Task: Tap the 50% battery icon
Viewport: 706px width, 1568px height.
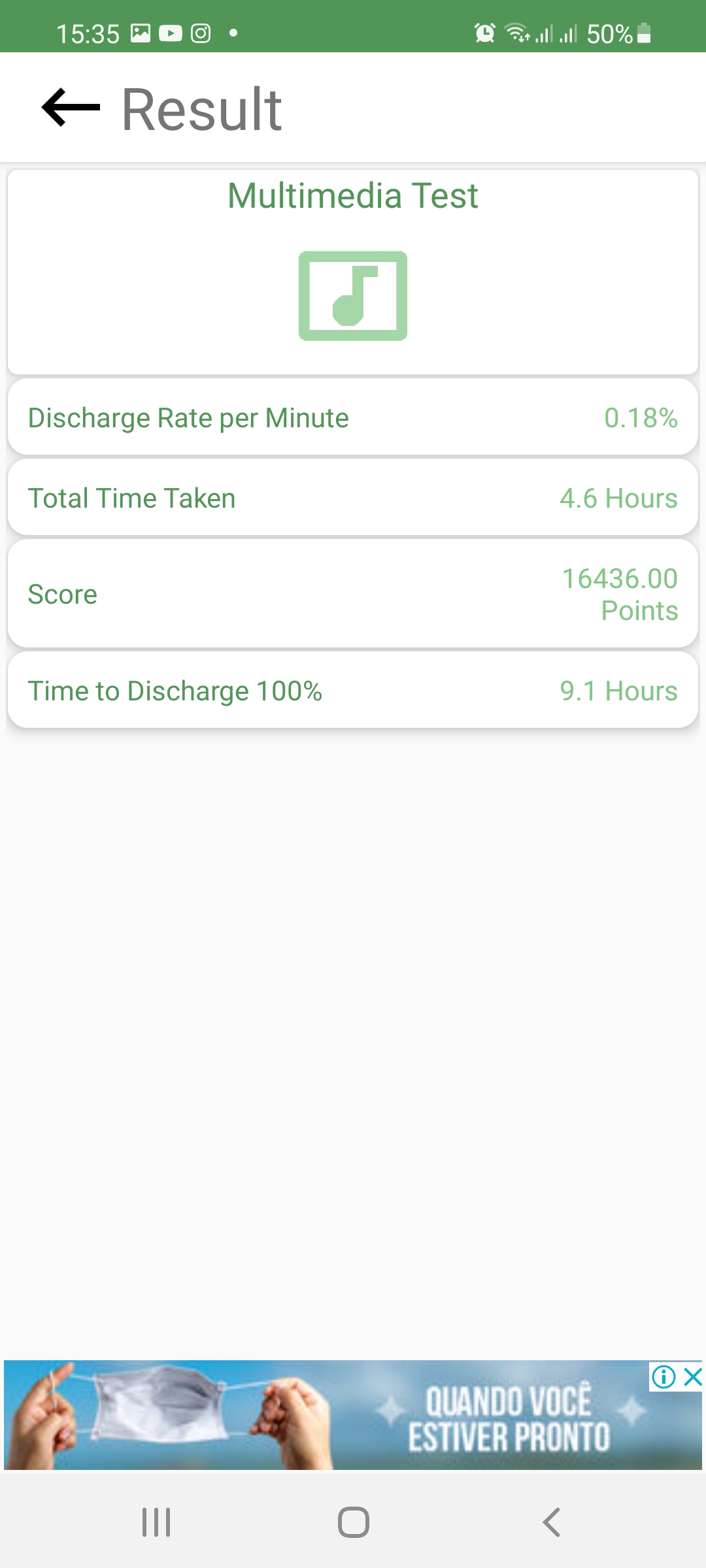Action: [x=643, y=33]
